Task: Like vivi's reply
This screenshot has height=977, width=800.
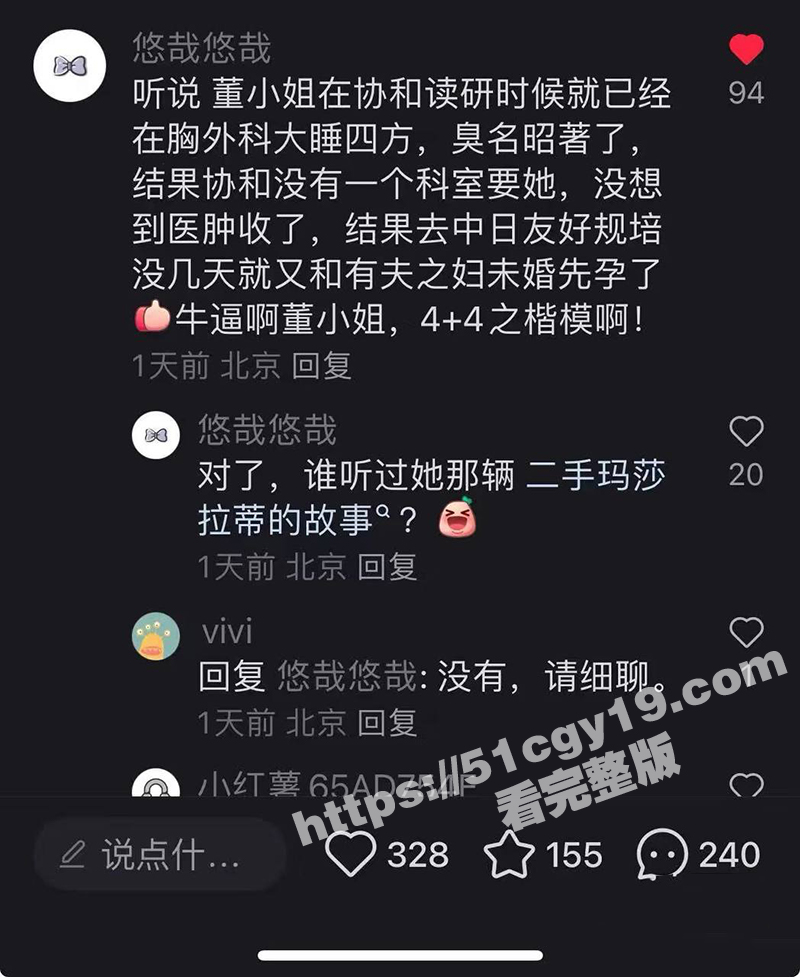Action: pos(746,632)
